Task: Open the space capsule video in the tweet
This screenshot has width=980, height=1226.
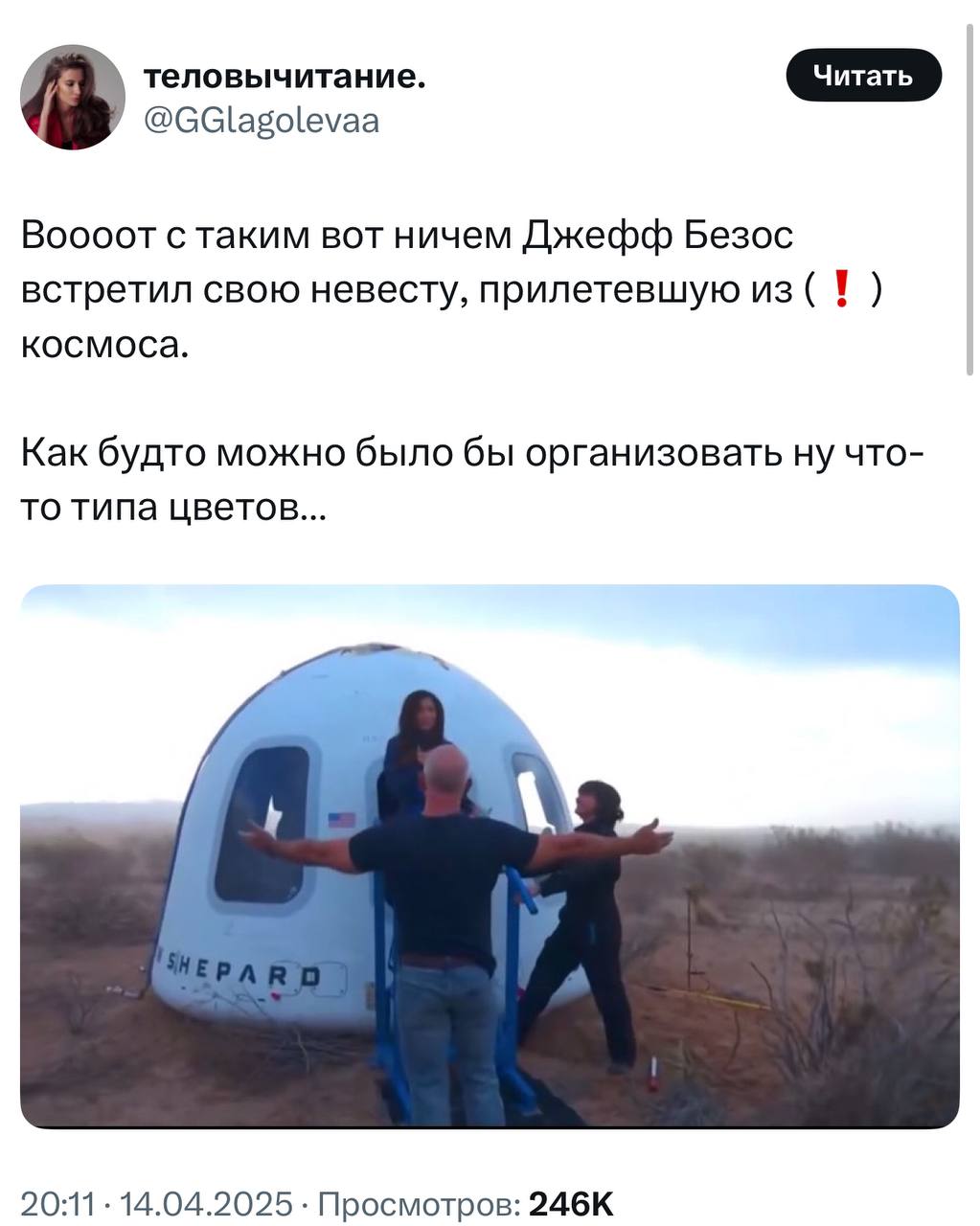Action: click(490, 855)
